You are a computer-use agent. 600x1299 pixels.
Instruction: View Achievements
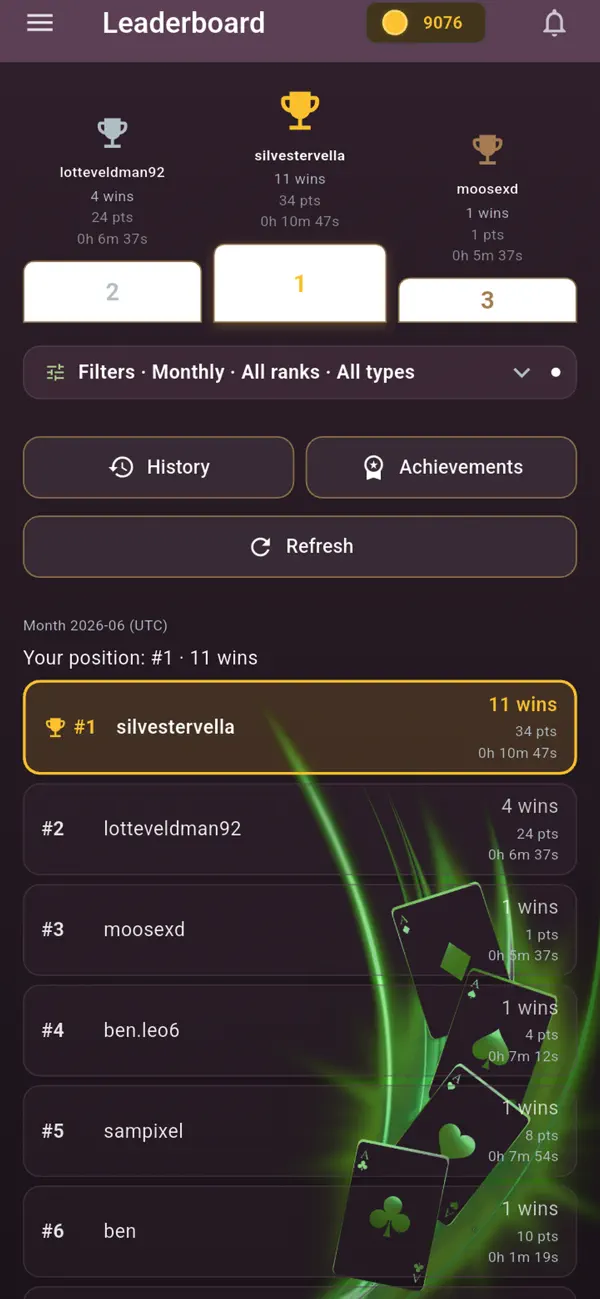click(441, 467)
